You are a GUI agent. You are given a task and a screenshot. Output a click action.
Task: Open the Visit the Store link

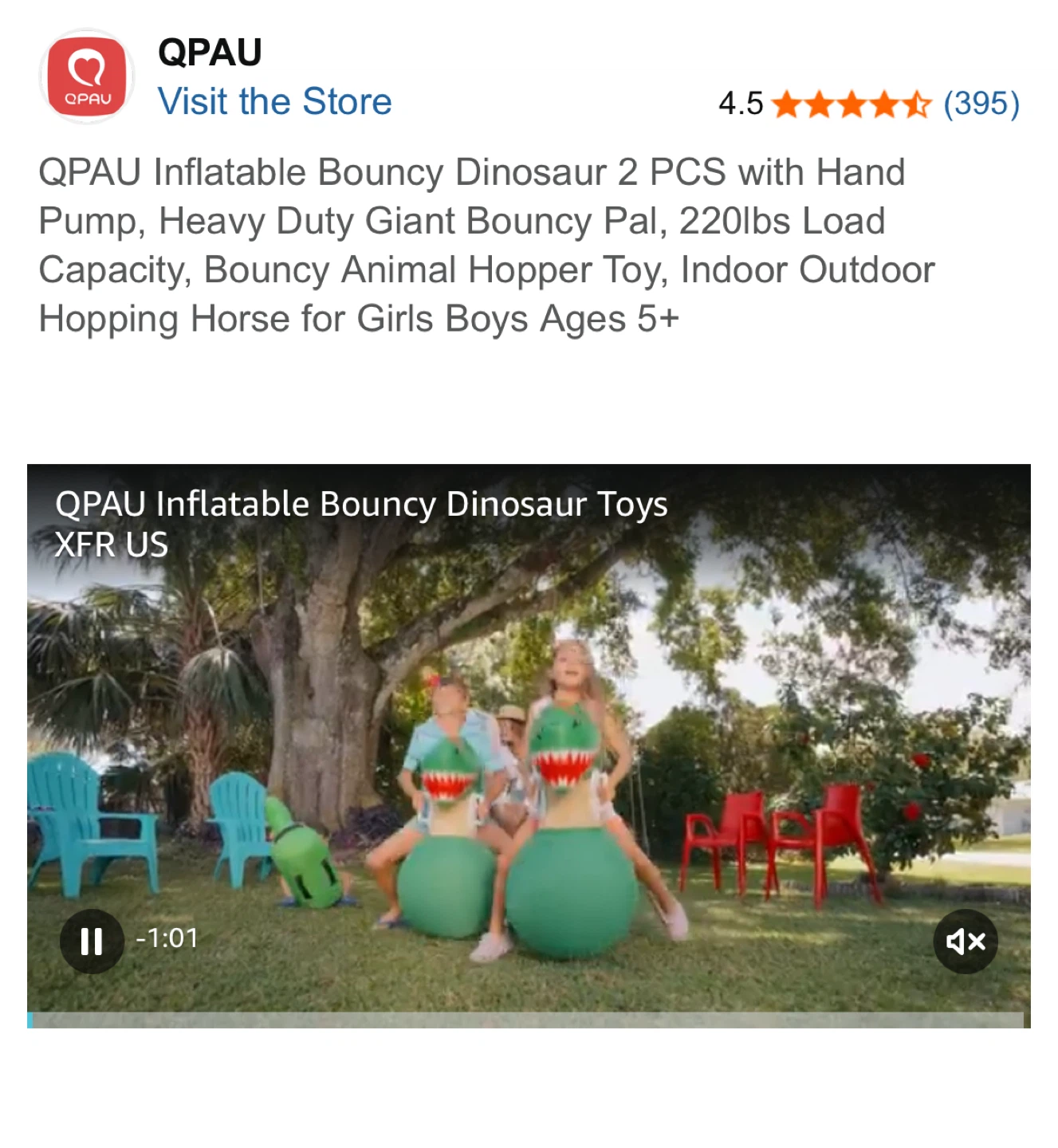(275, 102)
